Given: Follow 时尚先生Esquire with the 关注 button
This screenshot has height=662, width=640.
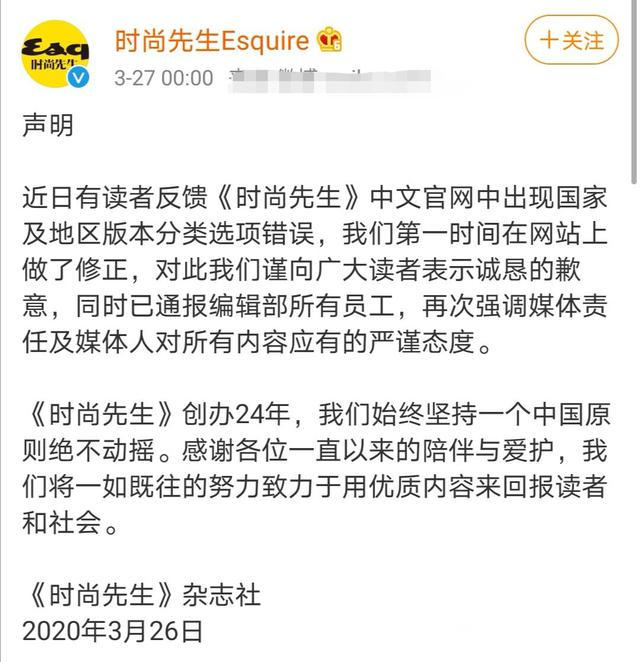Looking at the screenshot, I should click(x=571, y=41).
